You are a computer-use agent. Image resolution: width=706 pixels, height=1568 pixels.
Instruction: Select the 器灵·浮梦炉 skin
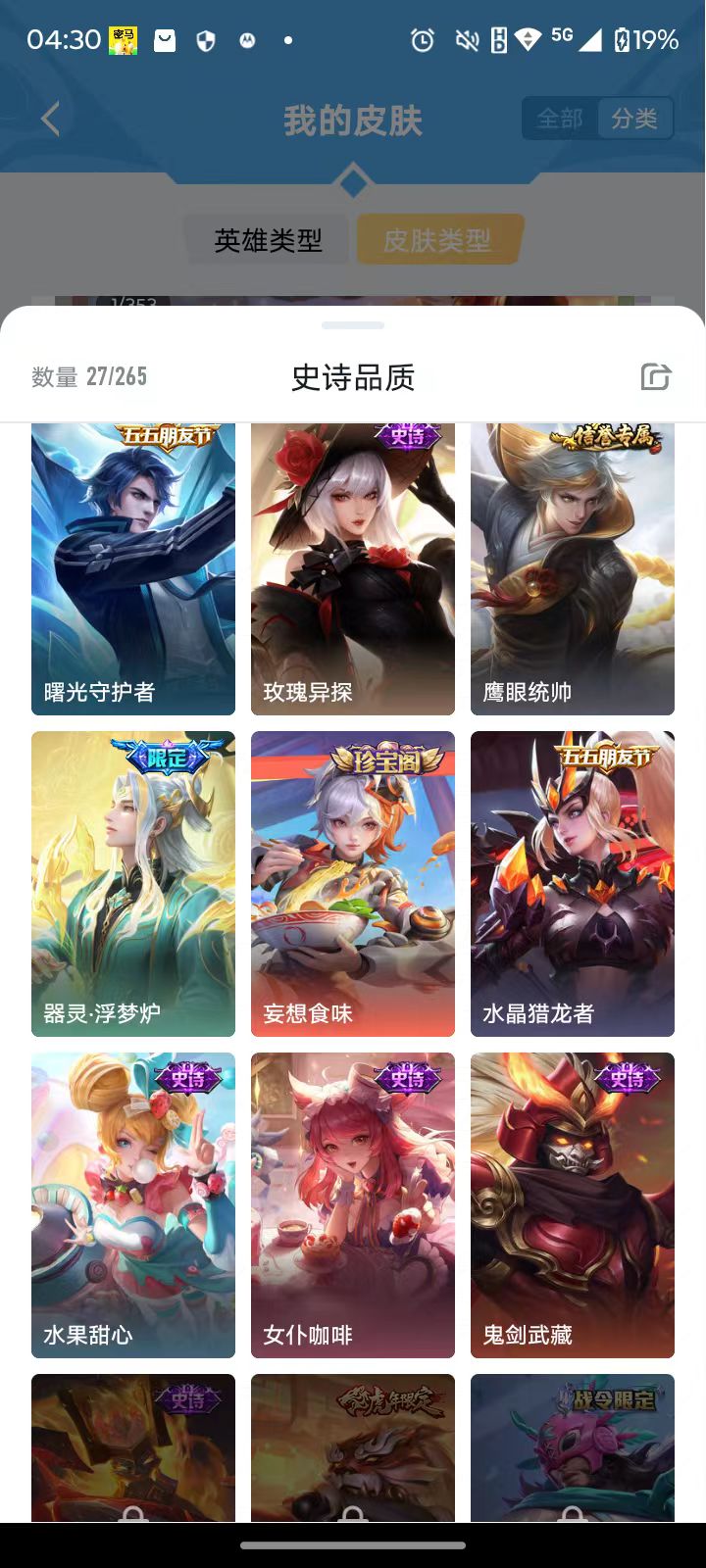[x=133, y=883]
